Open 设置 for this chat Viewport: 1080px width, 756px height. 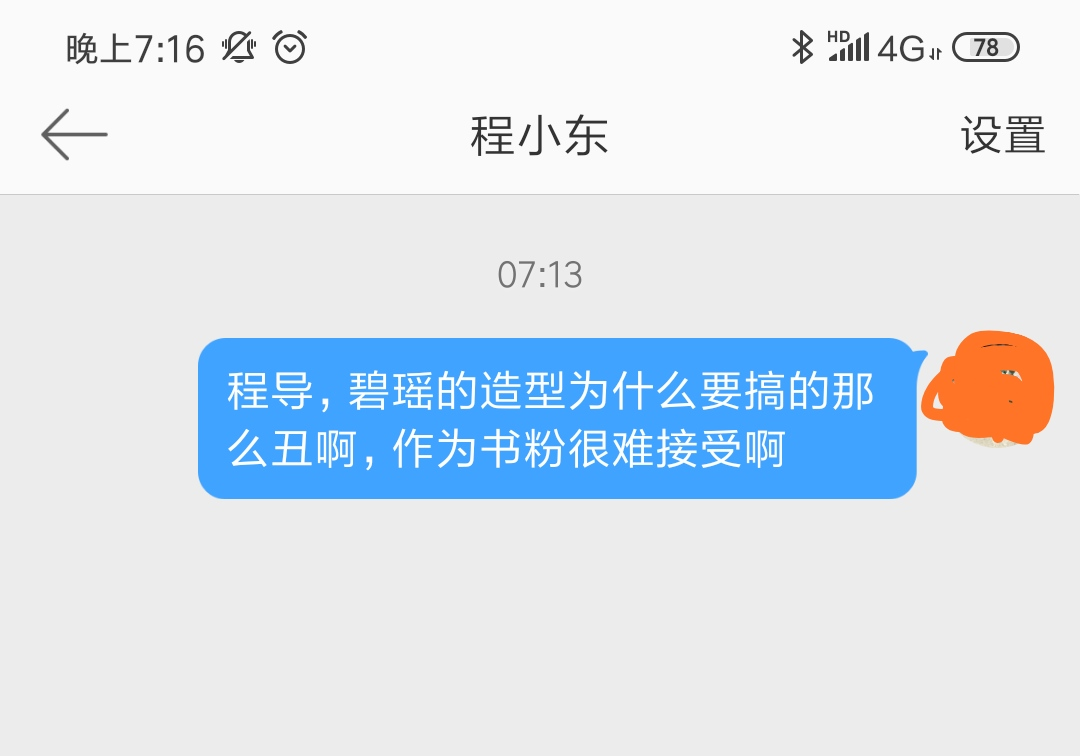tap(1002, 136)
